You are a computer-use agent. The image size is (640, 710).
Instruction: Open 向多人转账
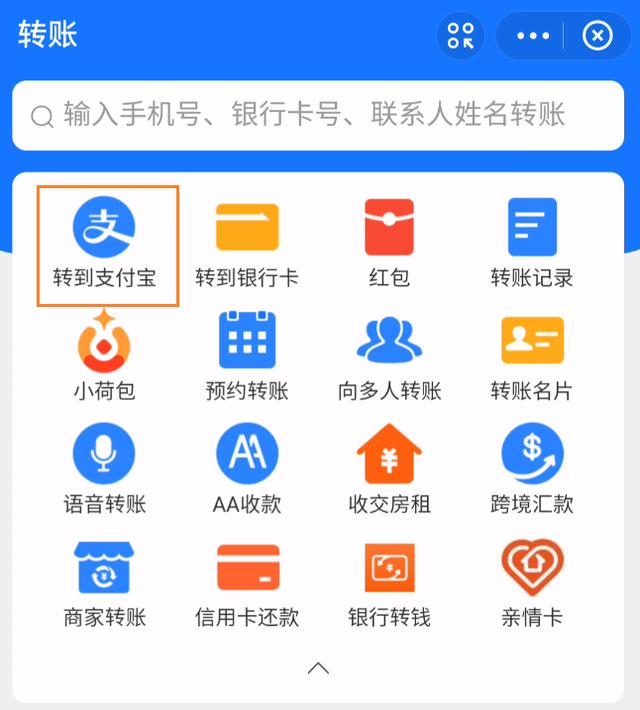[389, 357]
